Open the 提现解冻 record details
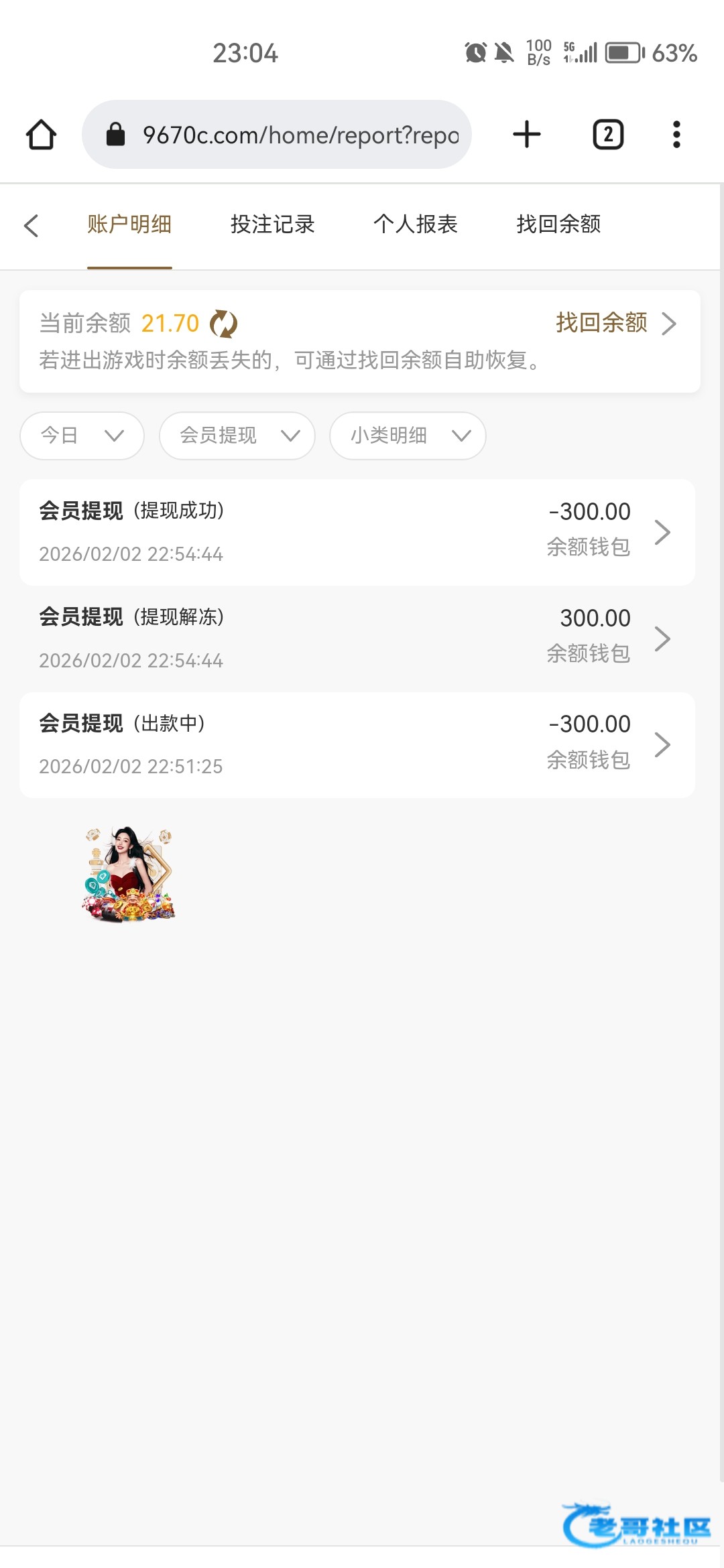The image size is (724, 1568). (357, 639)
